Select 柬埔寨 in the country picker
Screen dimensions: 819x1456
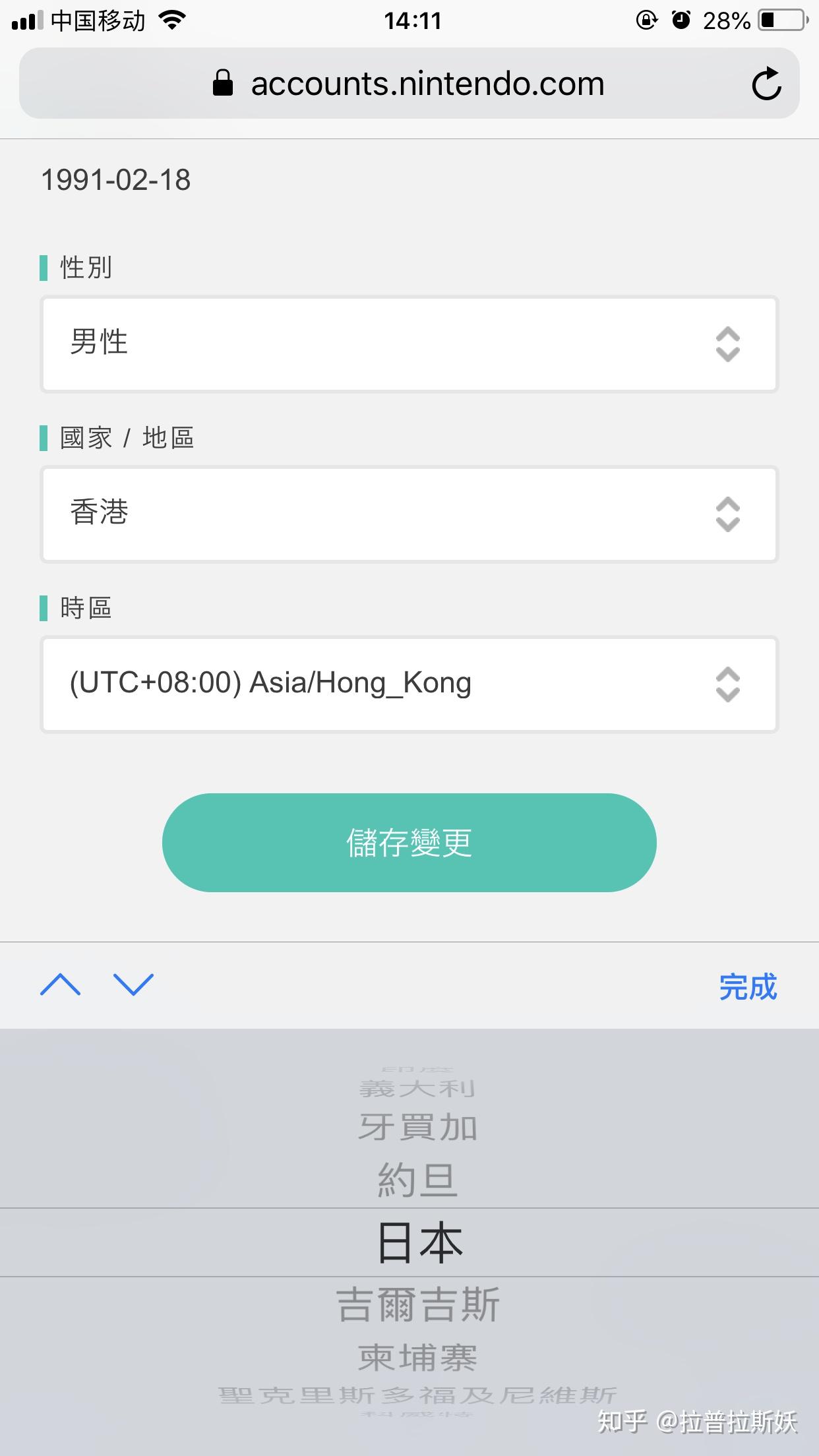click(x=417, y=1357)
